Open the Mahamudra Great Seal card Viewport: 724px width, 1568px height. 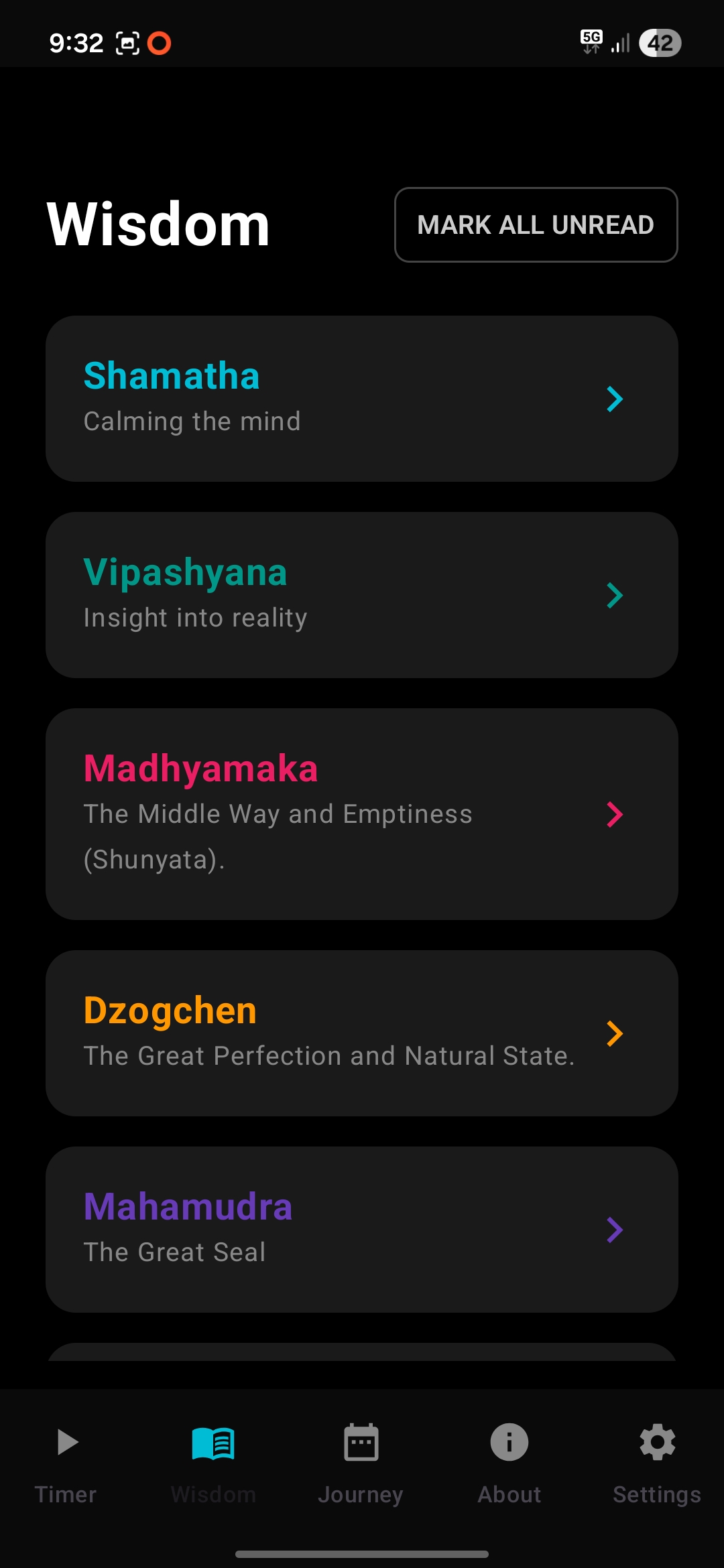click(362, 1230)
